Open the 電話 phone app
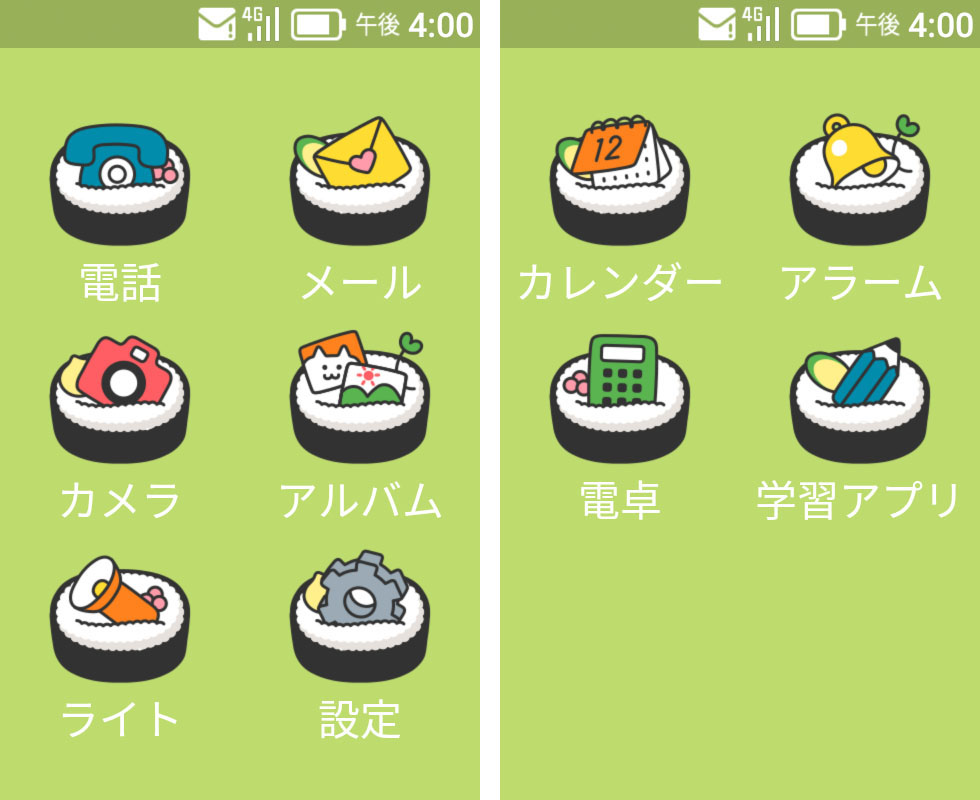The height and width of the screenshot is (800, 980). 120,185
